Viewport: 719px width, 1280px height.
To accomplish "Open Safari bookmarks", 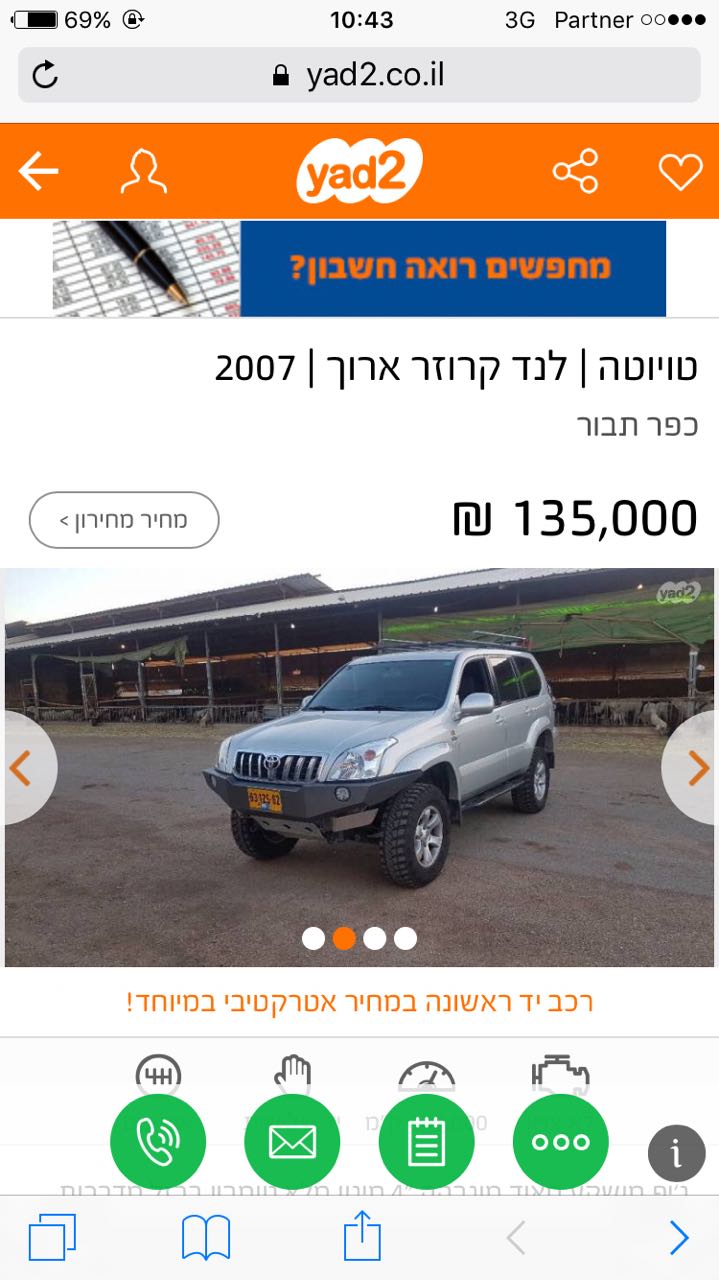I will click(206, 1238).
